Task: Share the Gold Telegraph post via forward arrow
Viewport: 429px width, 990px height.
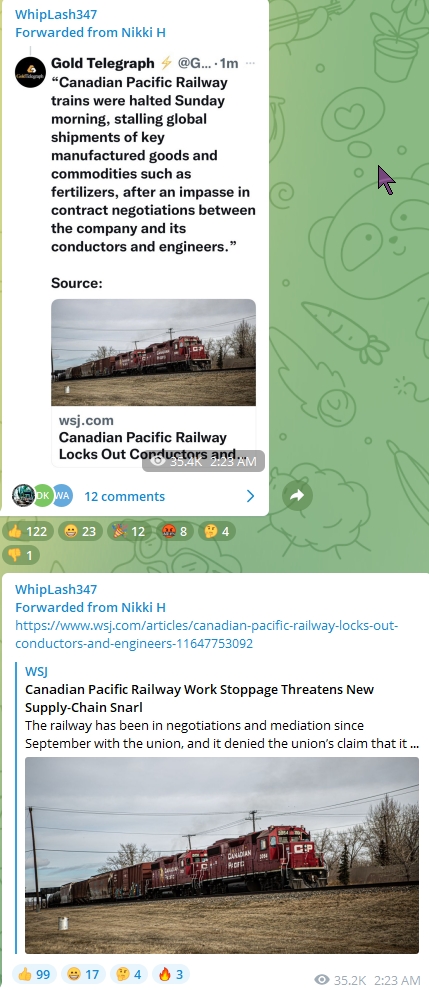Action: point(297,496)
